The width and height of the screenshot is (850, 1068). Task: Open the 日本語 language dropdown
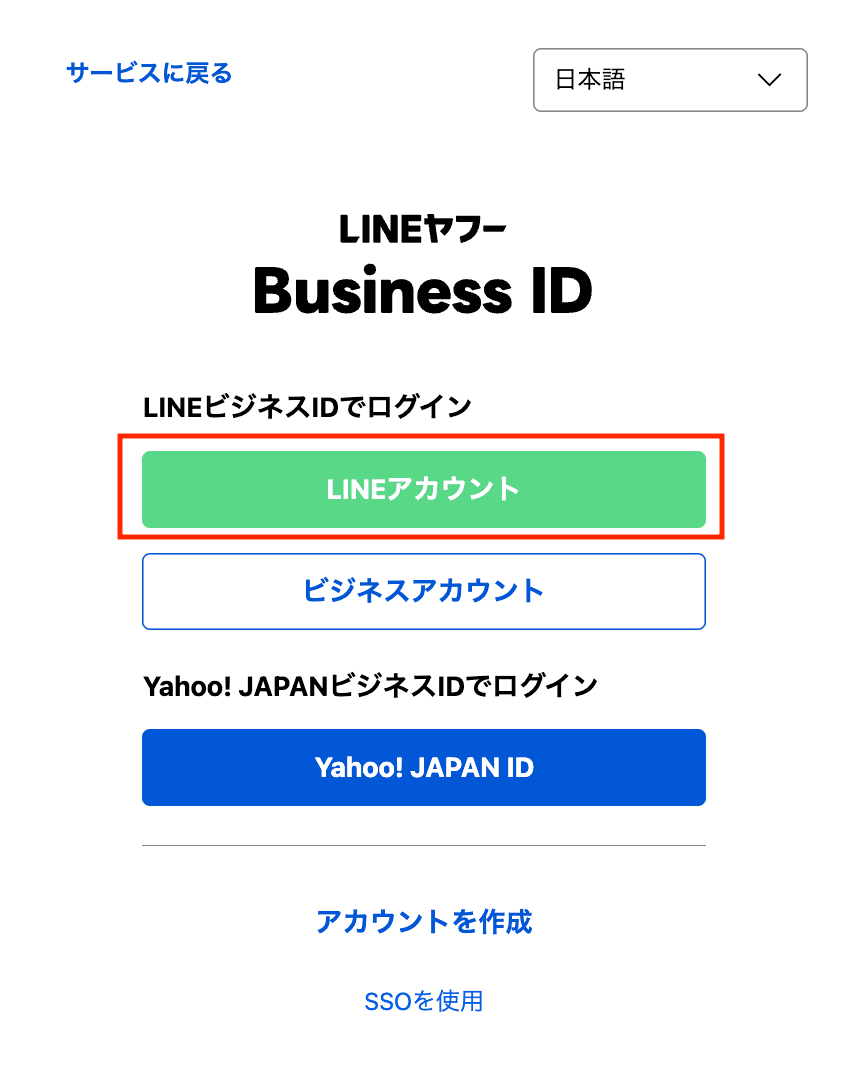pyautogui.click(x=670, y=80)
